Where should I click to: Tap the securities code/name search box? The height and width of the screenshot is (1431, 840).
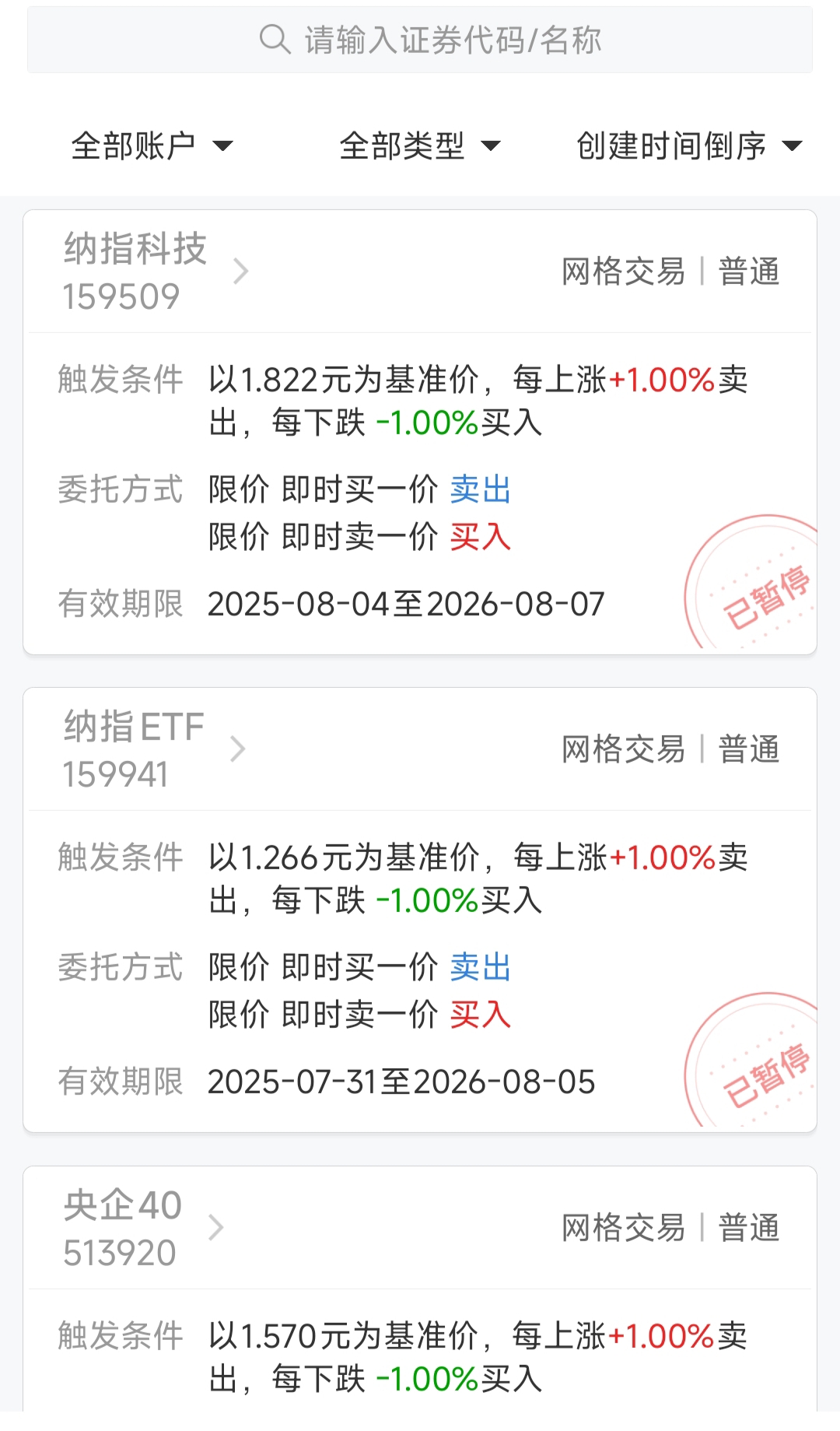point(420,40)
